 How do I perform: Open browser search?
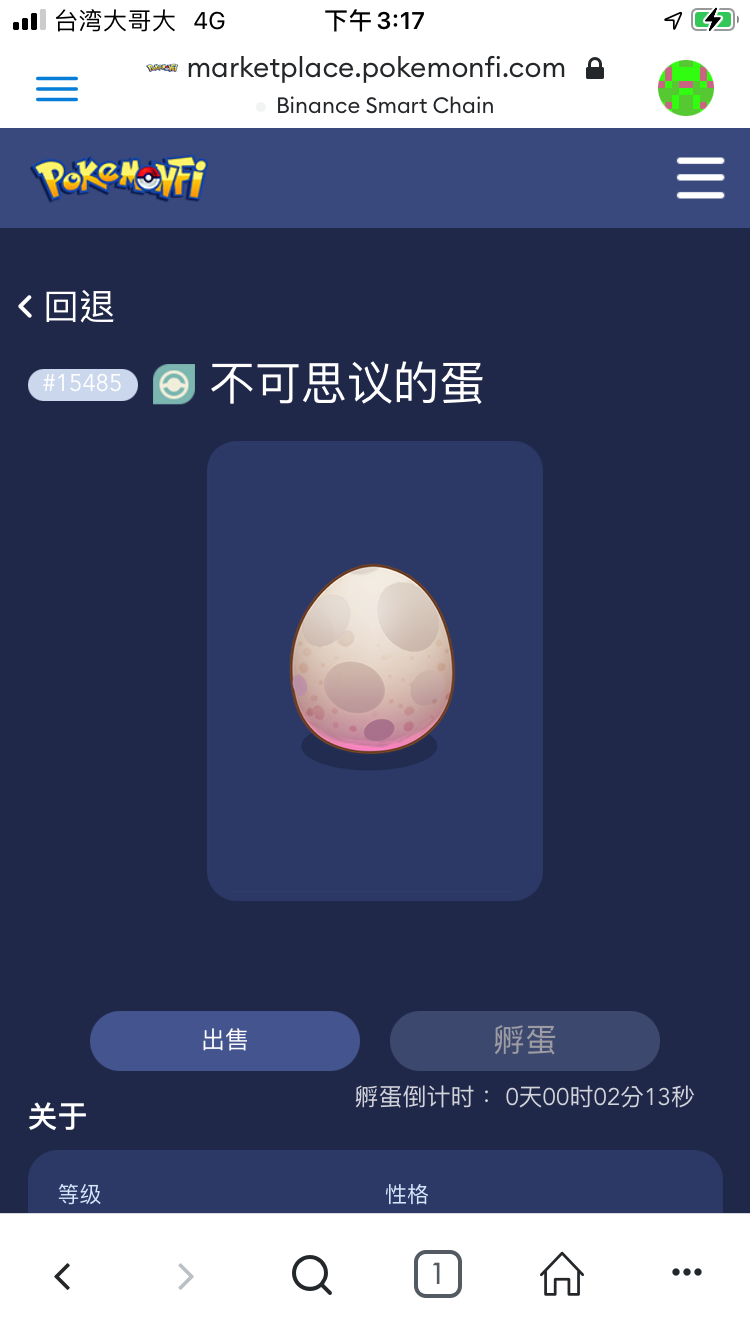point(311,1274)
